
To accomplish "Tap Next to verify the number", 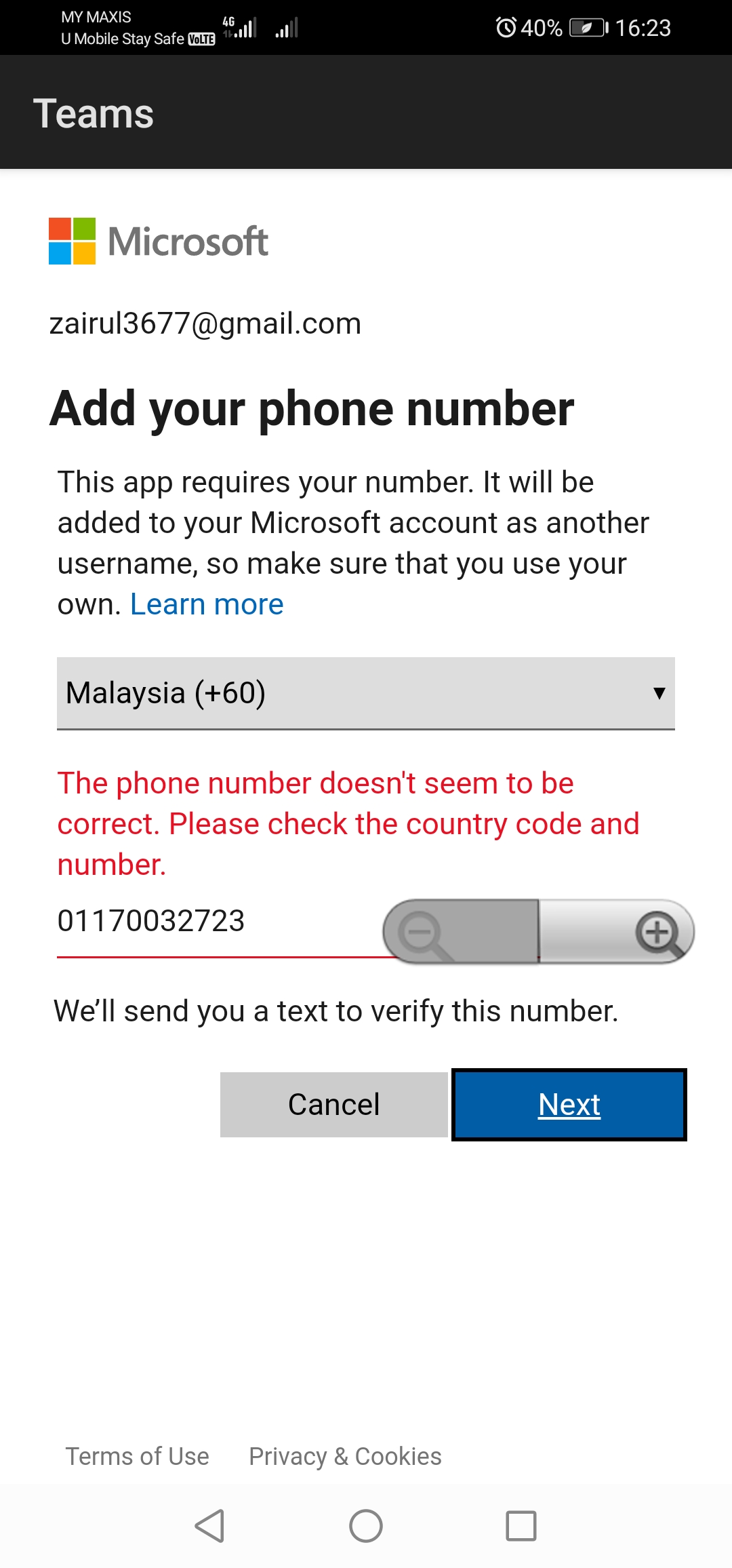I will [x=569, y=1105].
